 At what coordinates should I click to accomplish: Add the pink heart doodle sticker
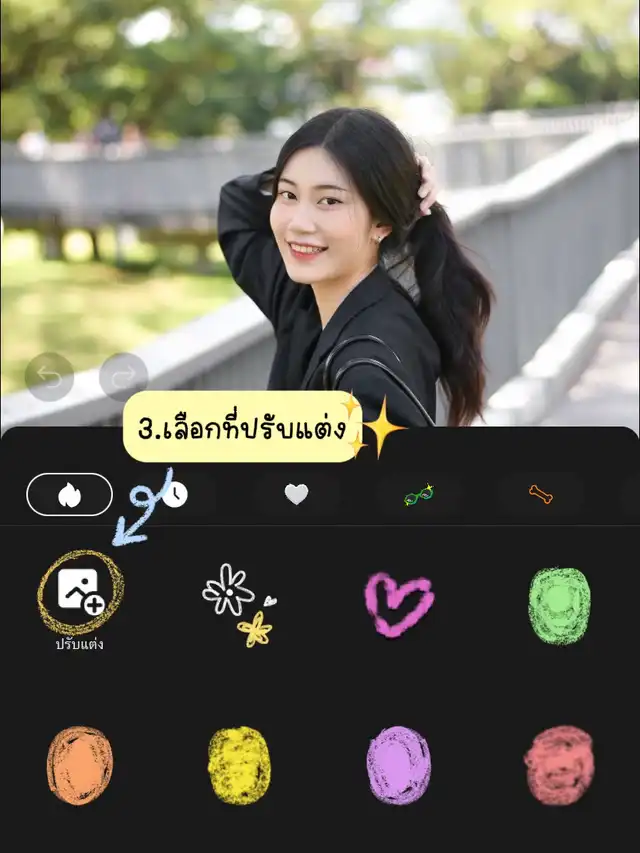[x=399, y=604]
